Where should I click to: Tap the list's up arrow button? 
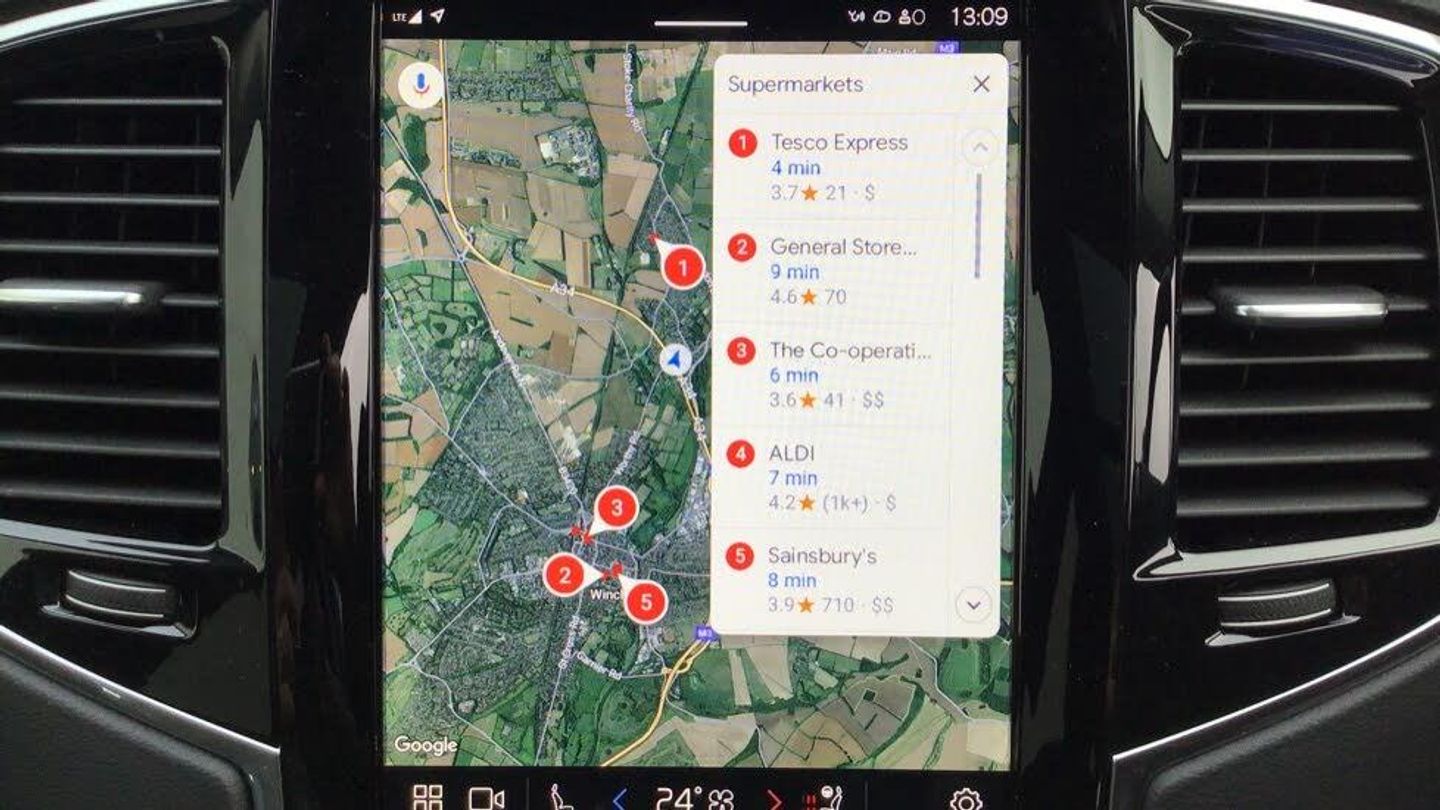[980, 148]
